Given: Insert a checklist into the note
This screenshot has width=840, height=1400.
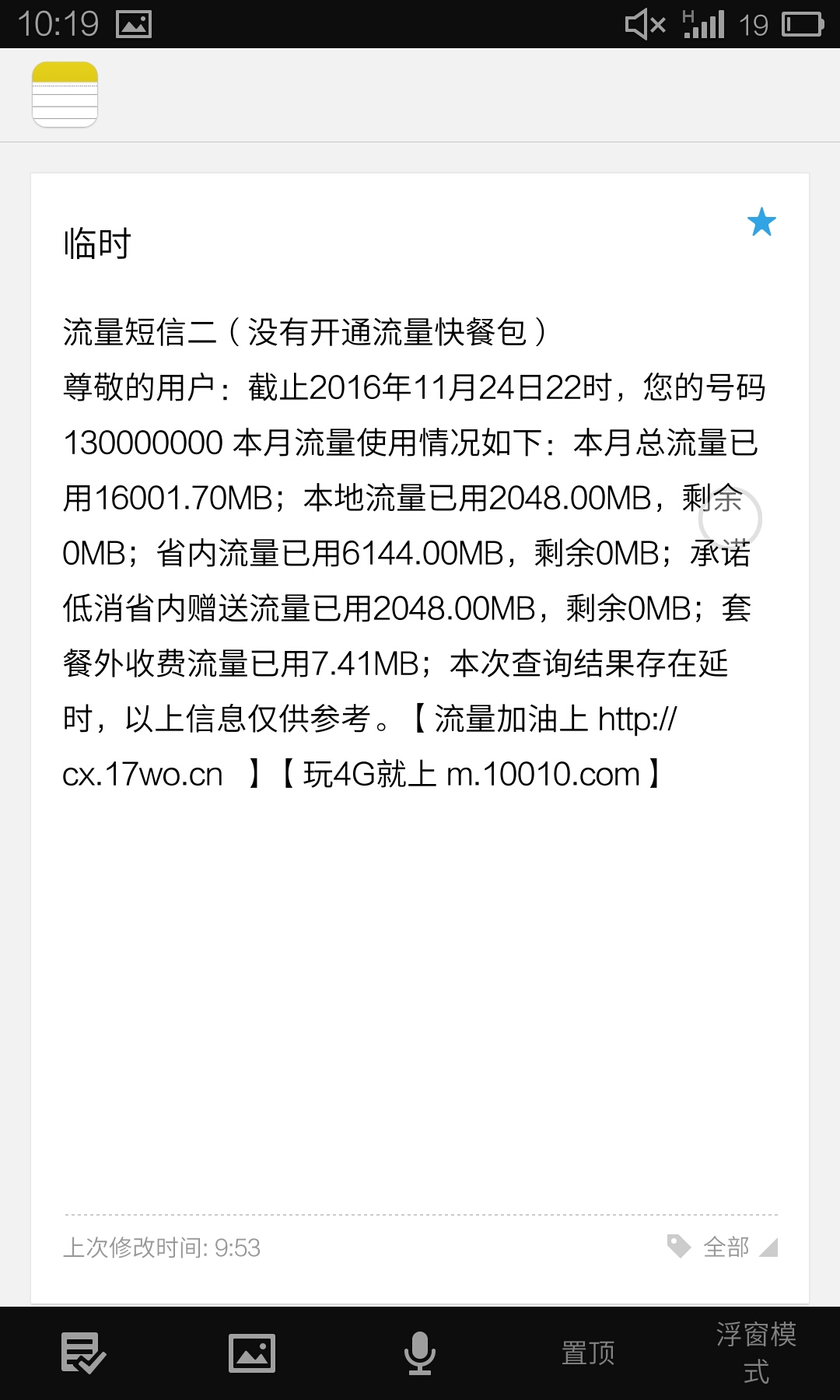Looking at the screenshot, I should (x=83, y=1353).
